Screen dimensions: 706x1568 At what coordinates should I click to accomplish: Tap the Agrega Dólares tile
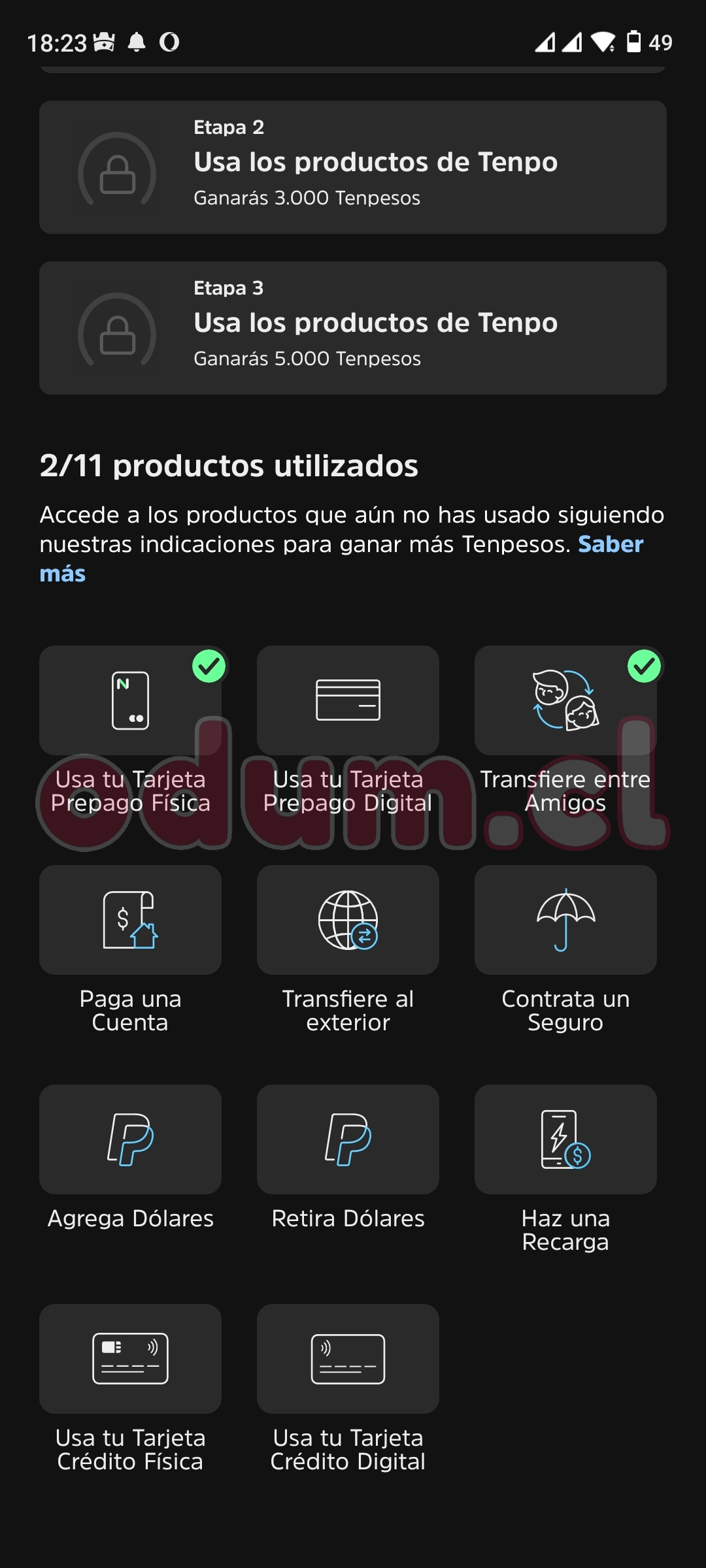point(130,1139)
